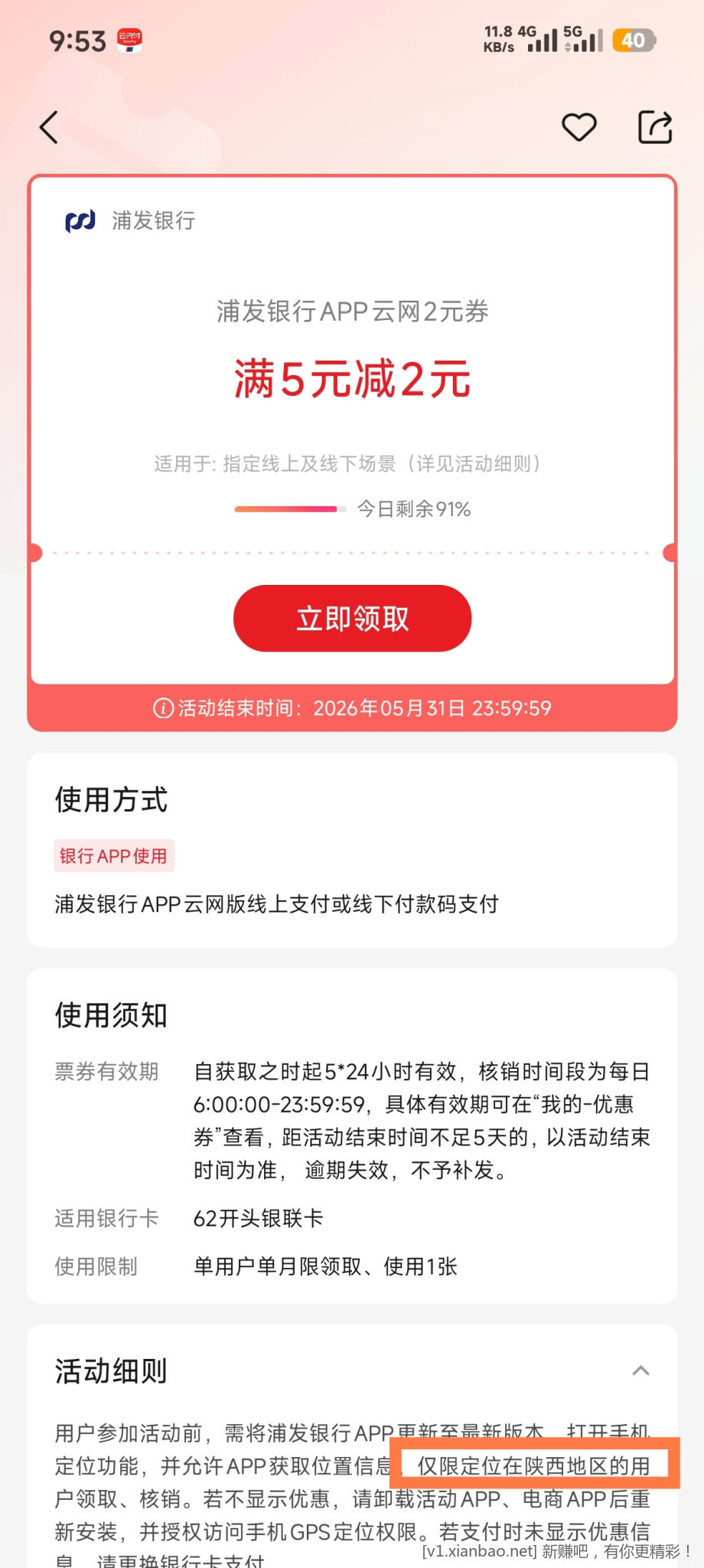Open the share icon at top right
Image resolution: width=704 pixels, height=1568 pixels.
coord(654,127)
